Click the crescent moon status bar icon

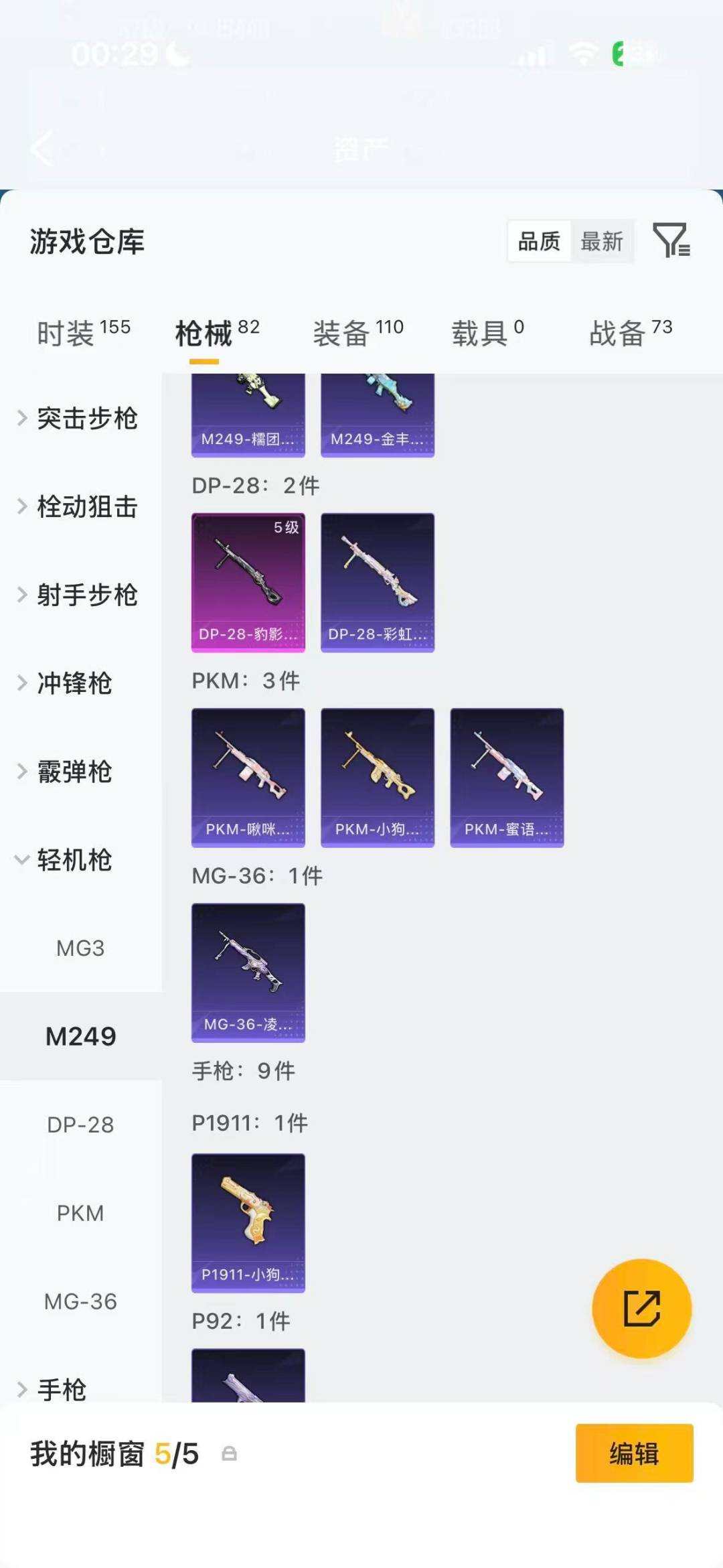pyautogui.click(x=179, y=52)
